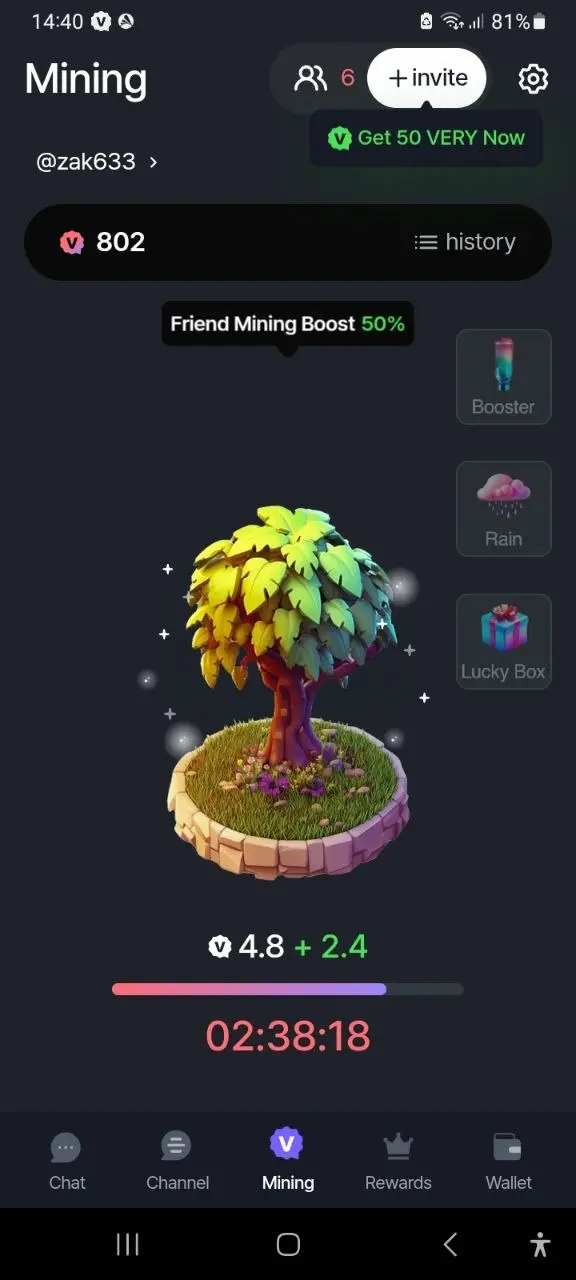576x1280 pixels.
Task: Switch to the Chat tab
Action: pos(67,1161)
